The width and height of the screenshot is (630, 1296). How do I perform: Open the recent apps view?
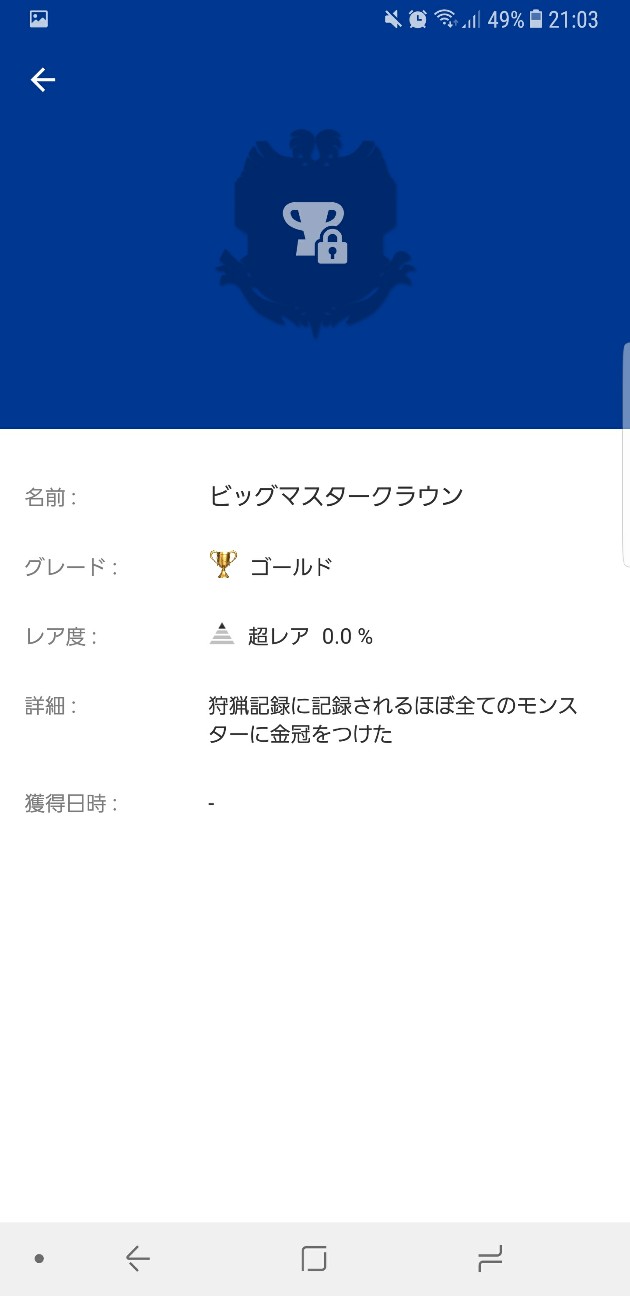(x=490, y=1259)
